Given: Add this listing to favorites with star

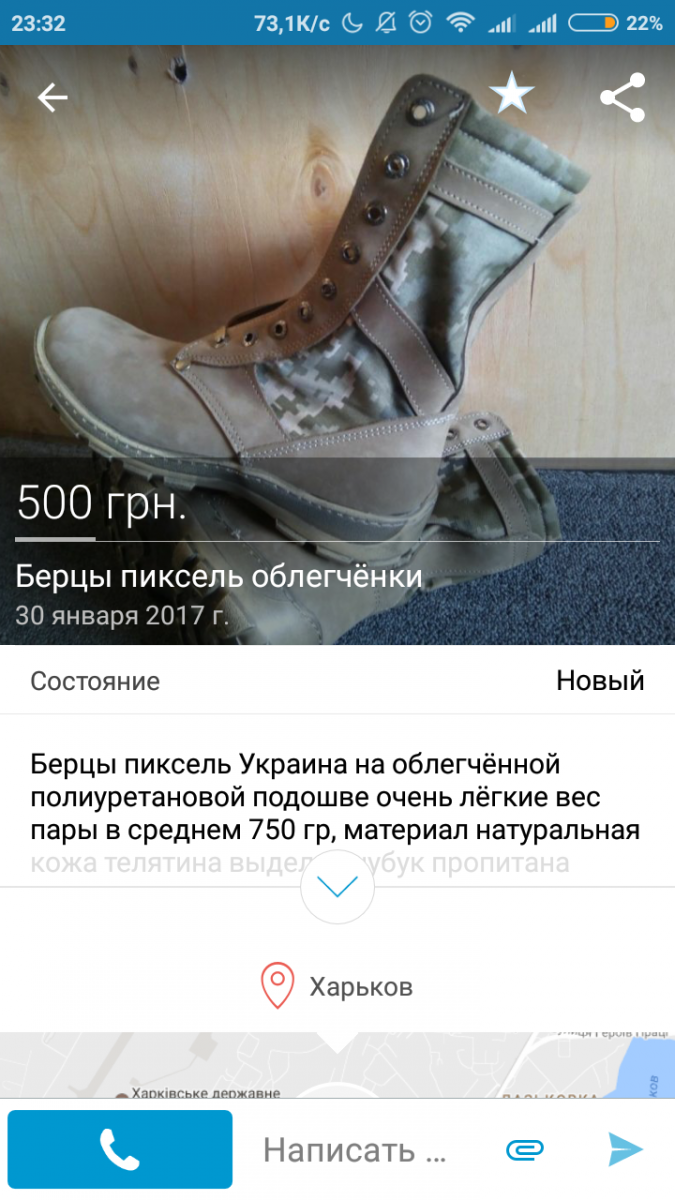Looking at the screenshot, I should [x=511, y=95].
